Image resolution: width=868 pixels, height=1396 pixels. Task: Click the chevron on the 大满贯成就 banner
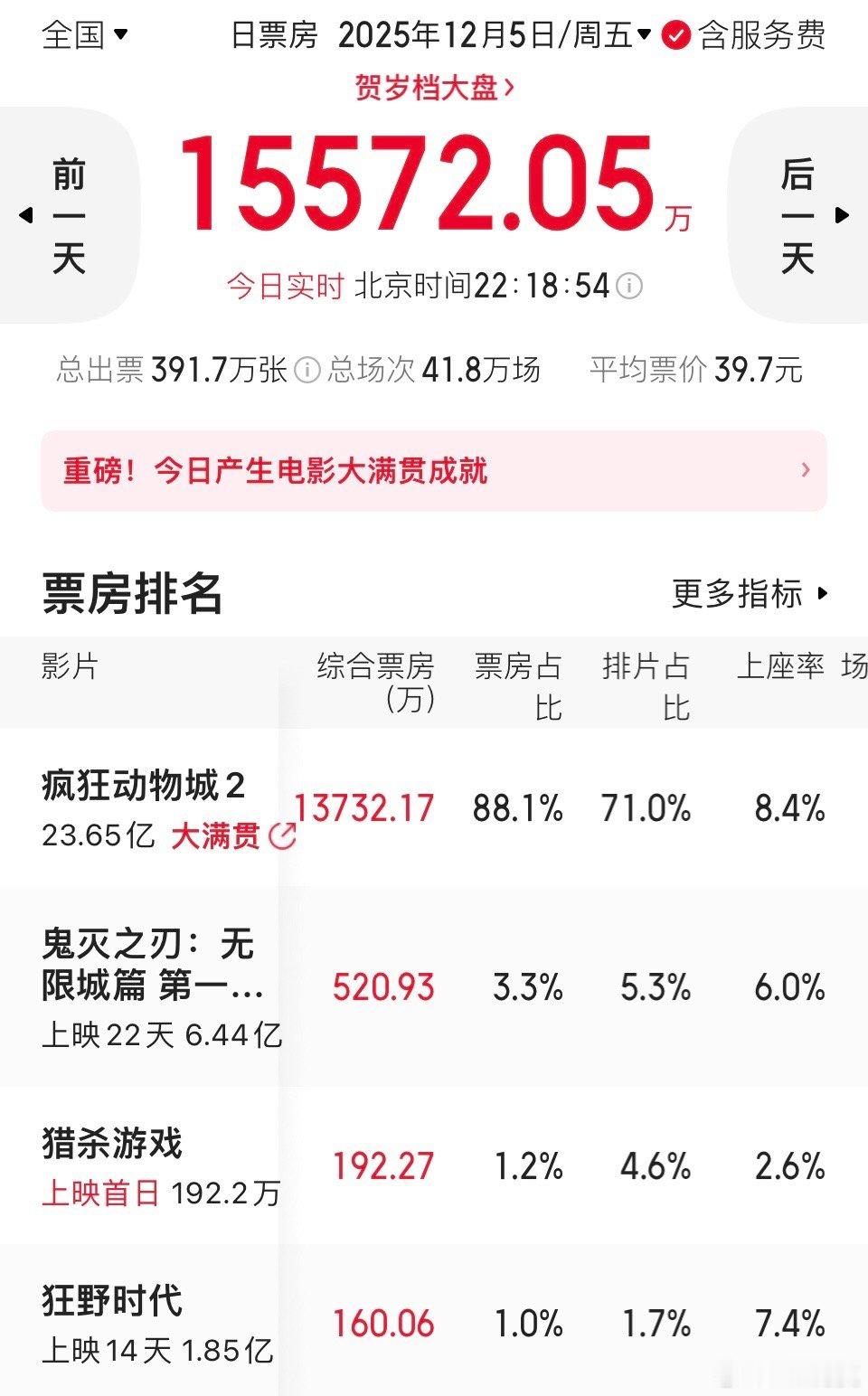(x=806, y=471)
